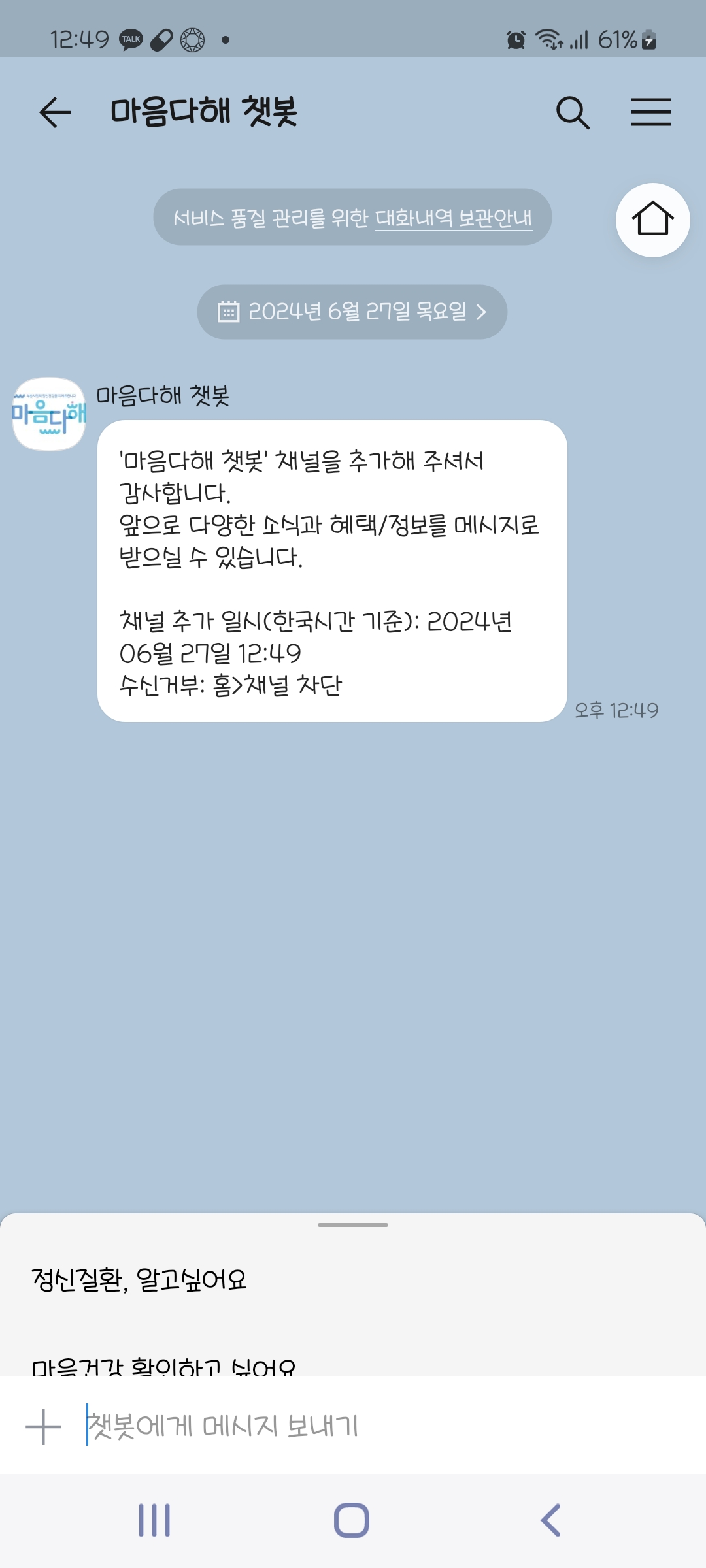Viewport: 706px width, 1568px height.
Task: Open recent apps from navigation bar
Action: 154,1520
